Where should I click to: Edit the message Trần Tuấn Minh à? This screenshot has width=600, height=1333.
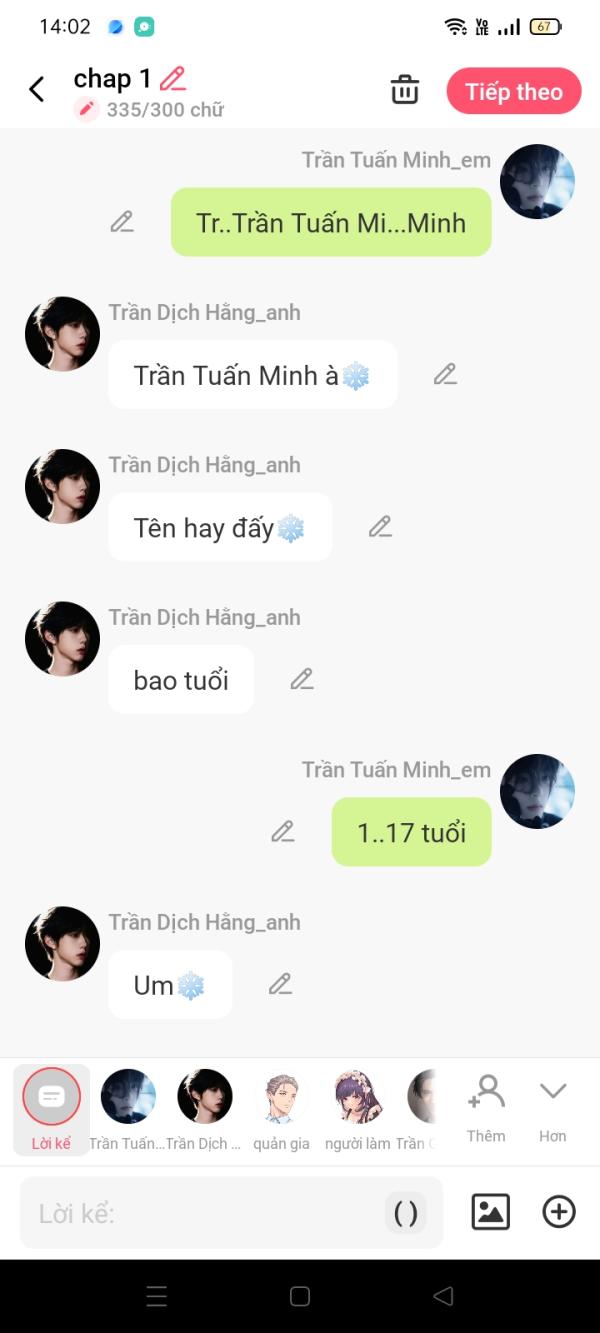[445, 374]
